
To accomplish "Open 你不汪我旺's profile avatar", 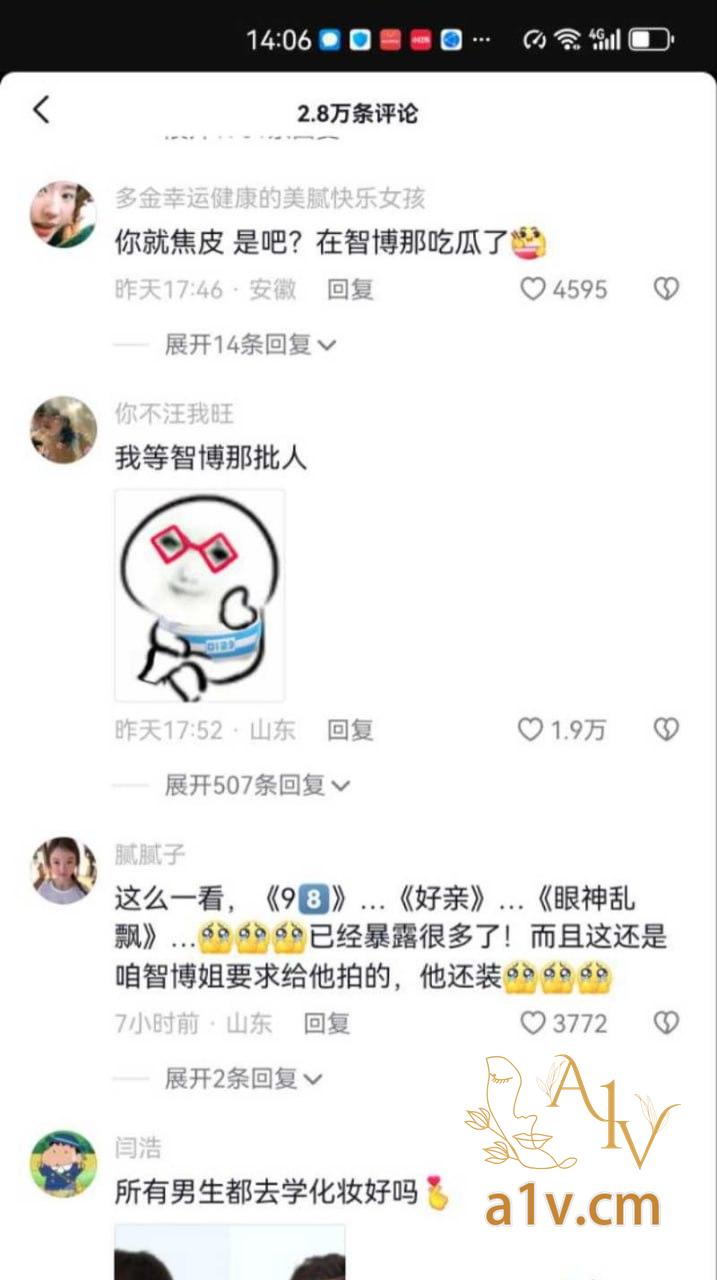I will click(64, 430).
